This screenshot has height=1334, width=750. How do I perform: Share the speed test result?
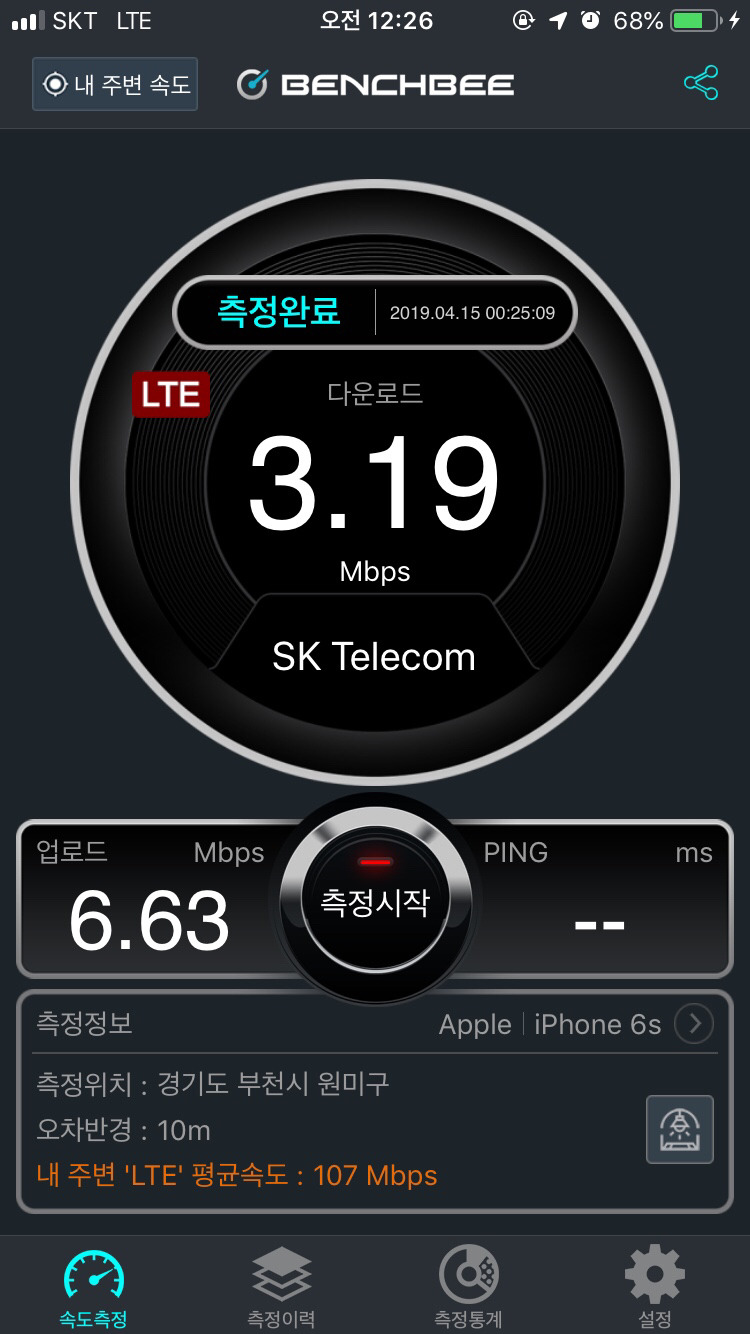[701, 83]
